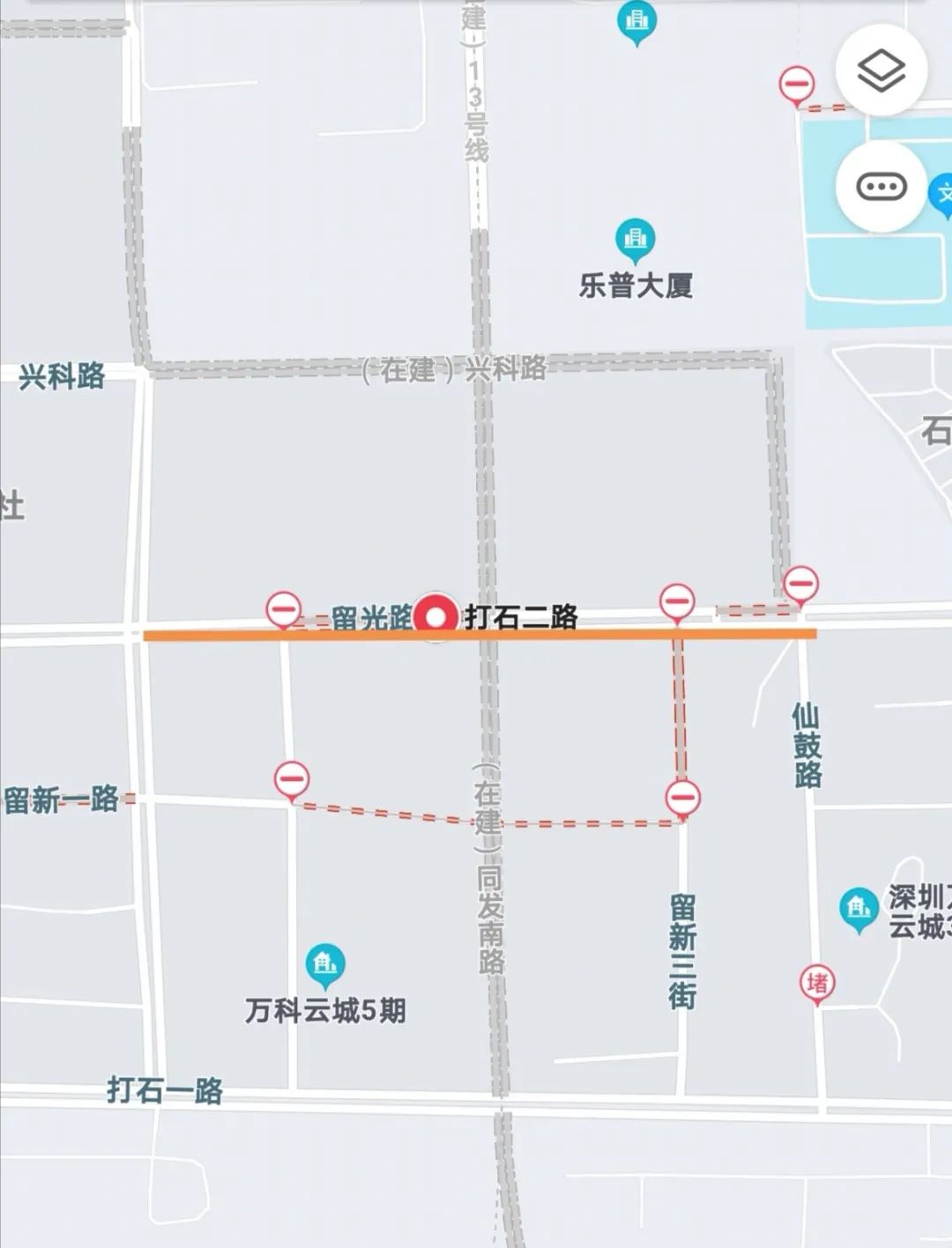The width and height of the screenshot is (952, 1248).
Task: Tap the 万科云城5期 location marker
Action: 325,964
